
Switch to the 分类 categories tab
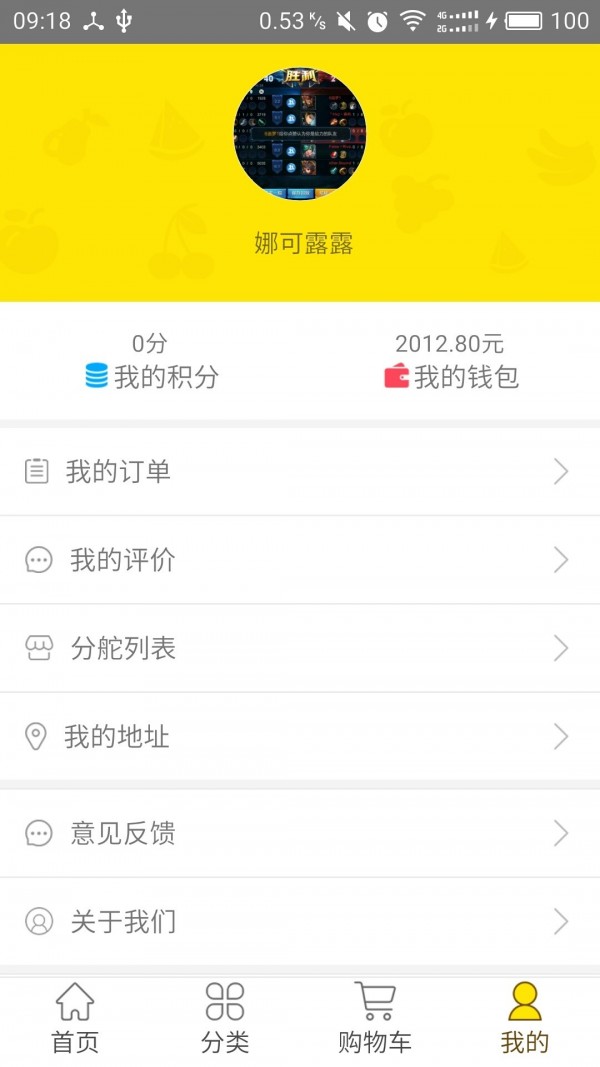coord(225,1019)
